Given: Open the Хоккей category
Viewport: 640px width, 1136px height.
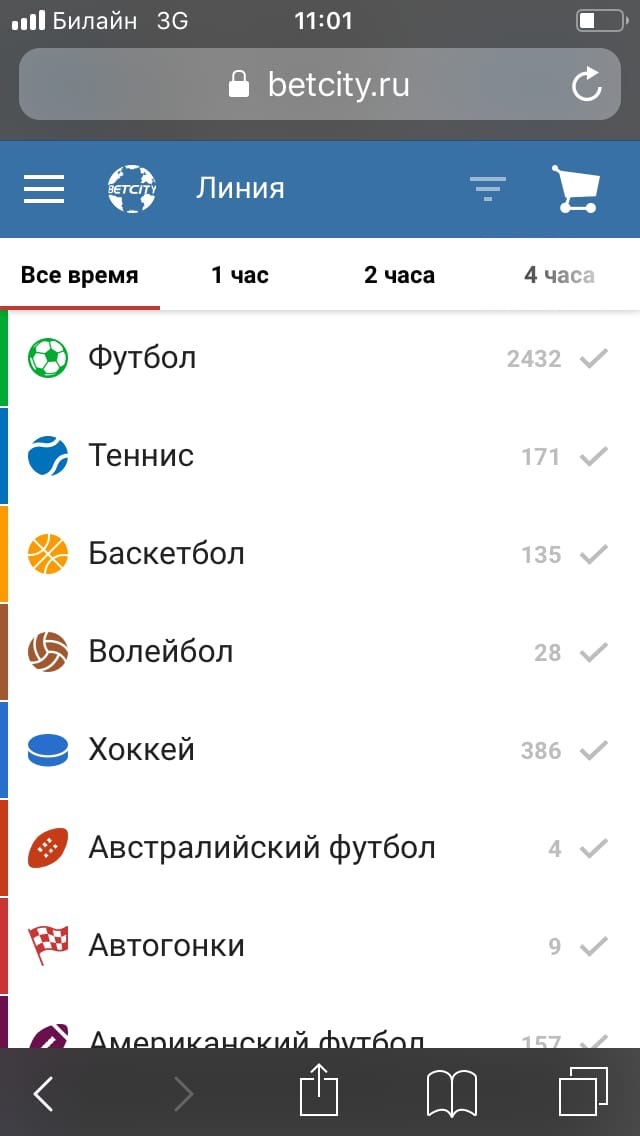Looking at the screenshot, I should (x=141, y=749).
